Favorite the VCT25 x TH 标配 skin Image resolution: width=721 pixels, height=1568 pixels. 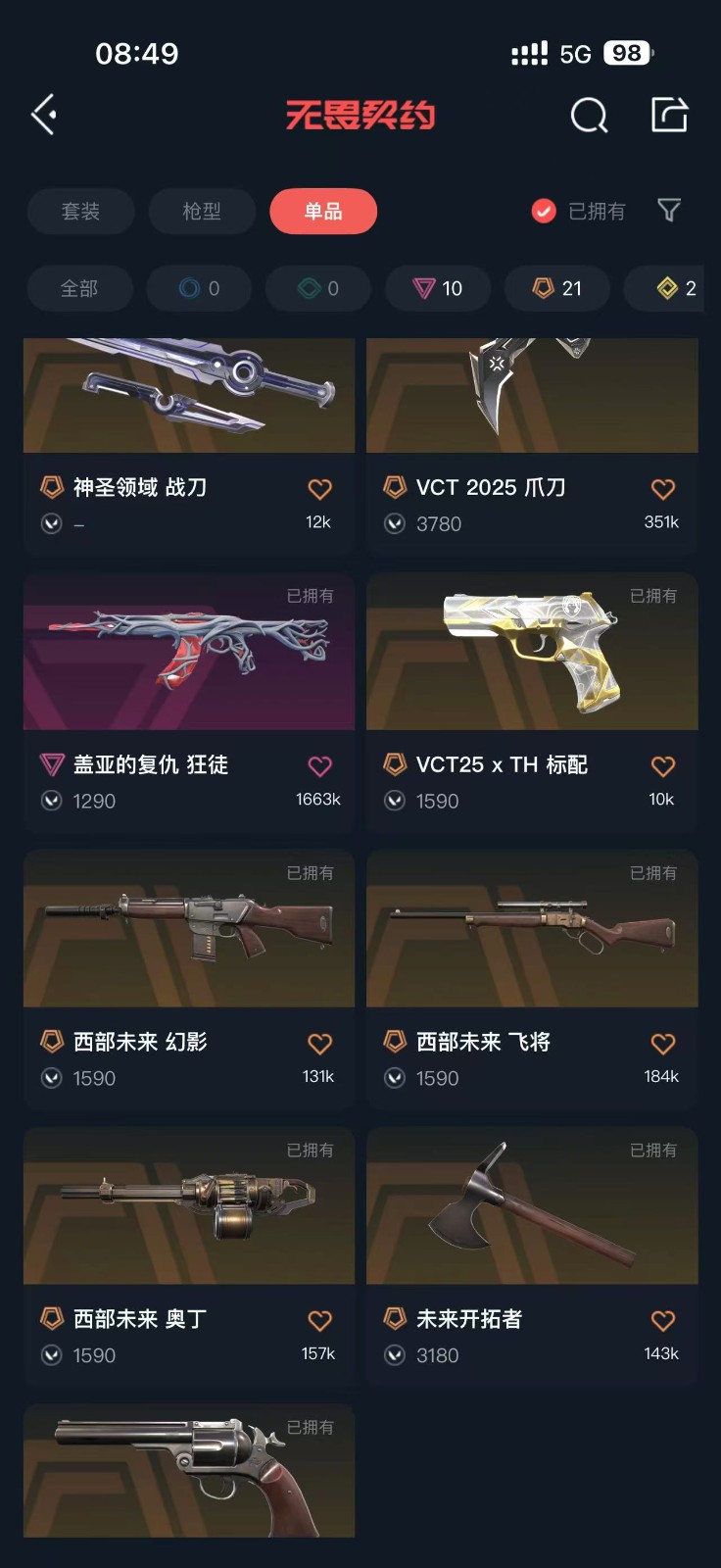pos(663,765)
